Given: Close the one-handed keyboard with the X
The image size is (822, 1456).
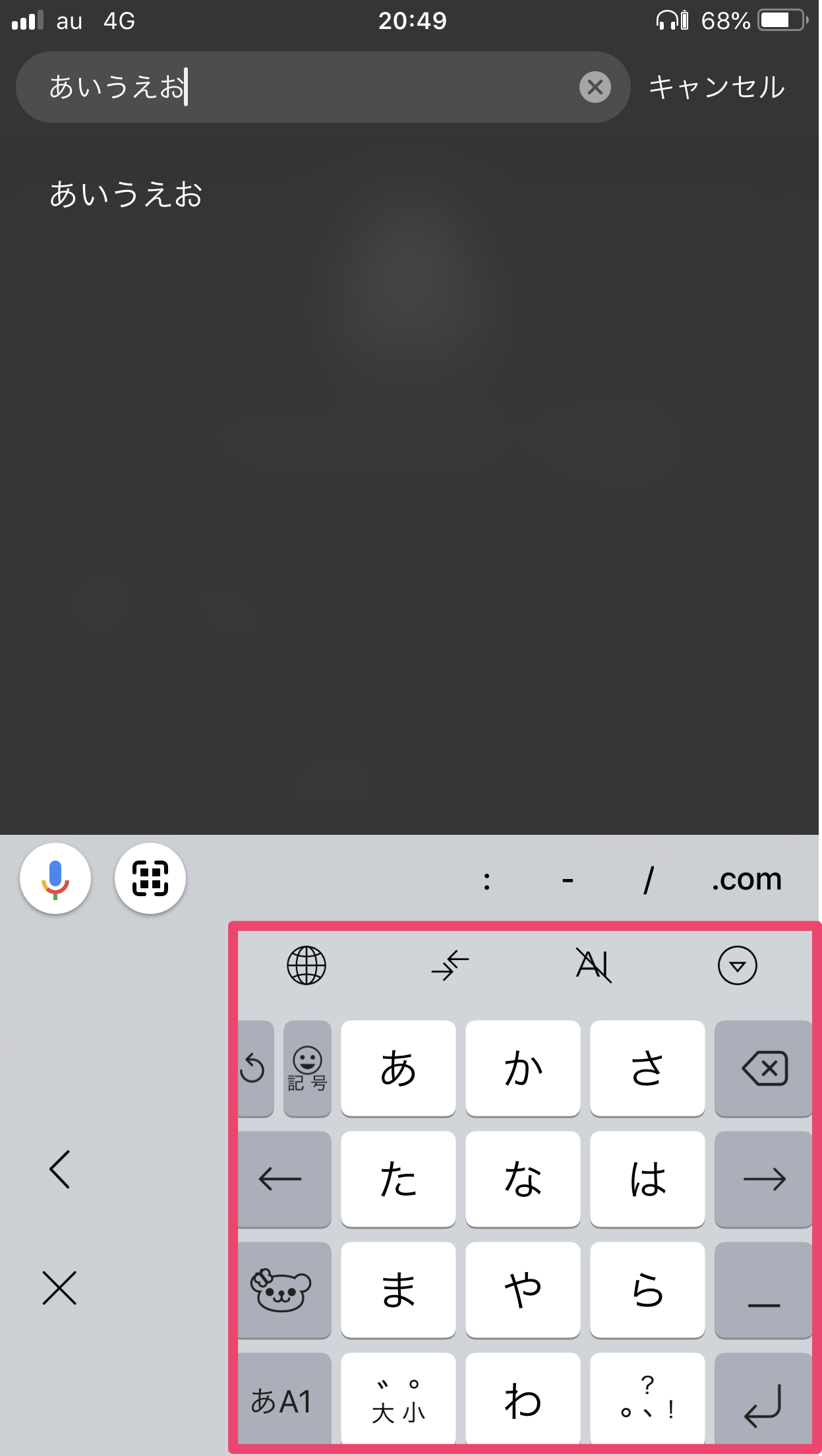Looking at the screenshot, I should [x=59, y=1288].
